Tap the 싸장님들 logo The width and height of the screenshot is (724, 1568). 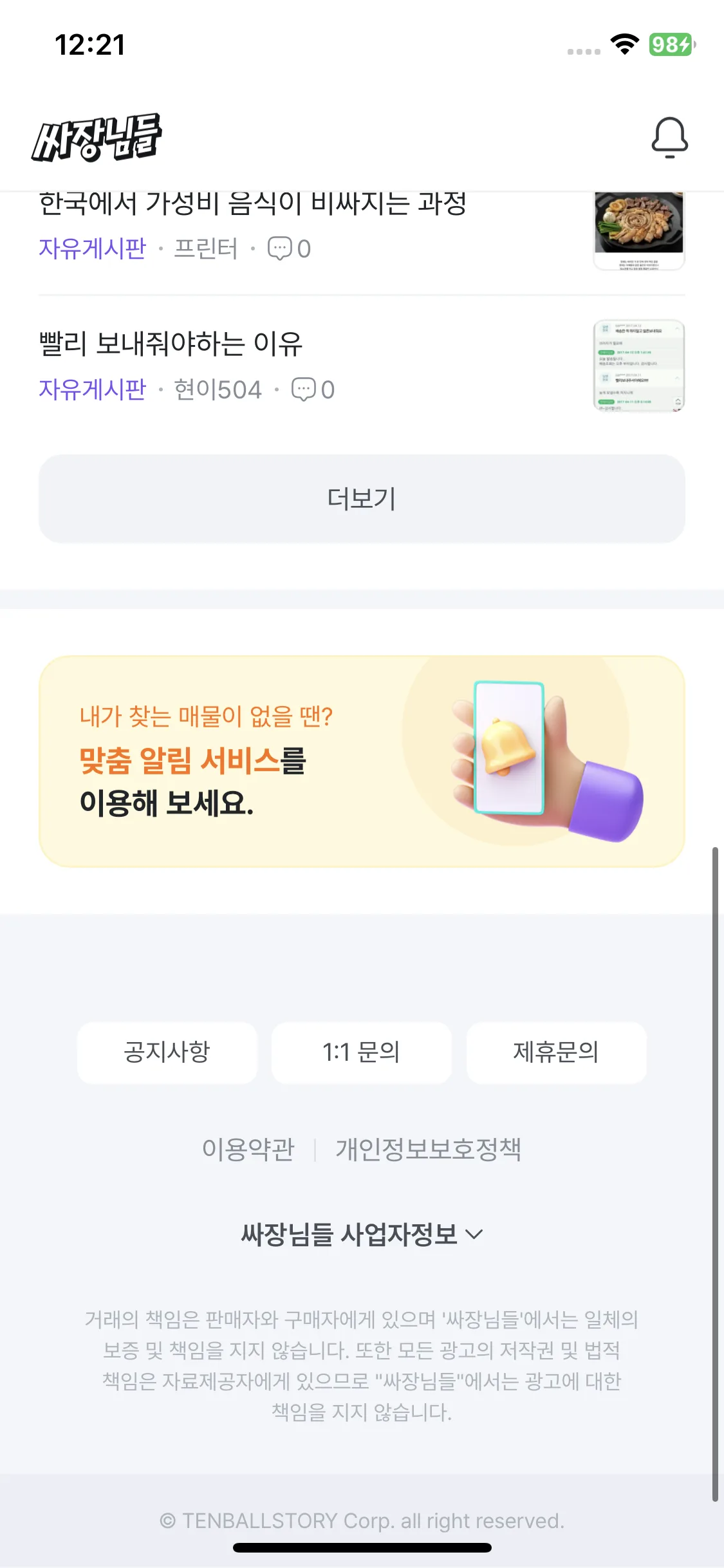click(x=97, y=138)
